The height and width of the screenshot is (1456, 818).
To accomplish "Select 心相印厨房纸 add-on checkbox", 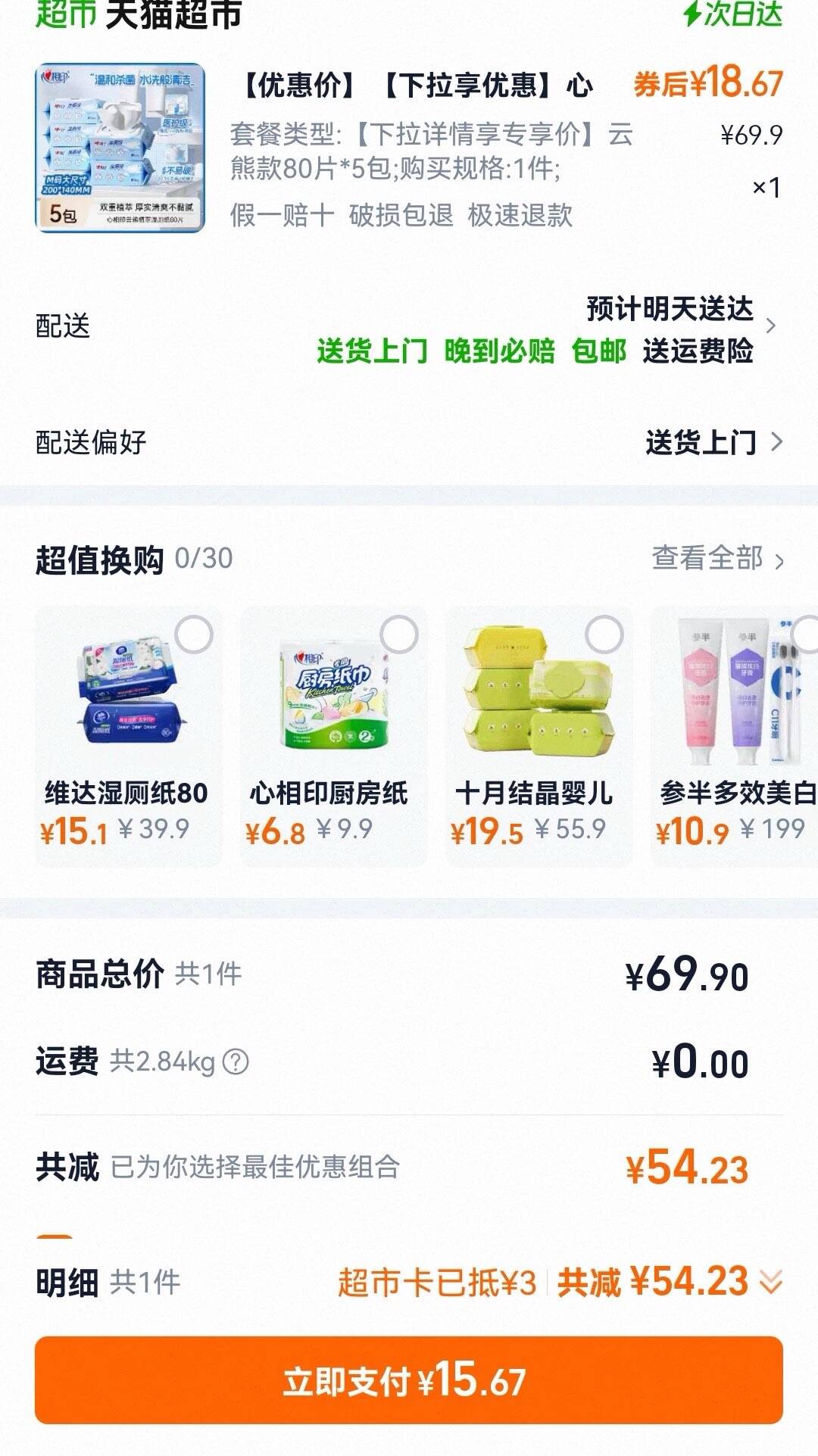I will click(399, 634).
